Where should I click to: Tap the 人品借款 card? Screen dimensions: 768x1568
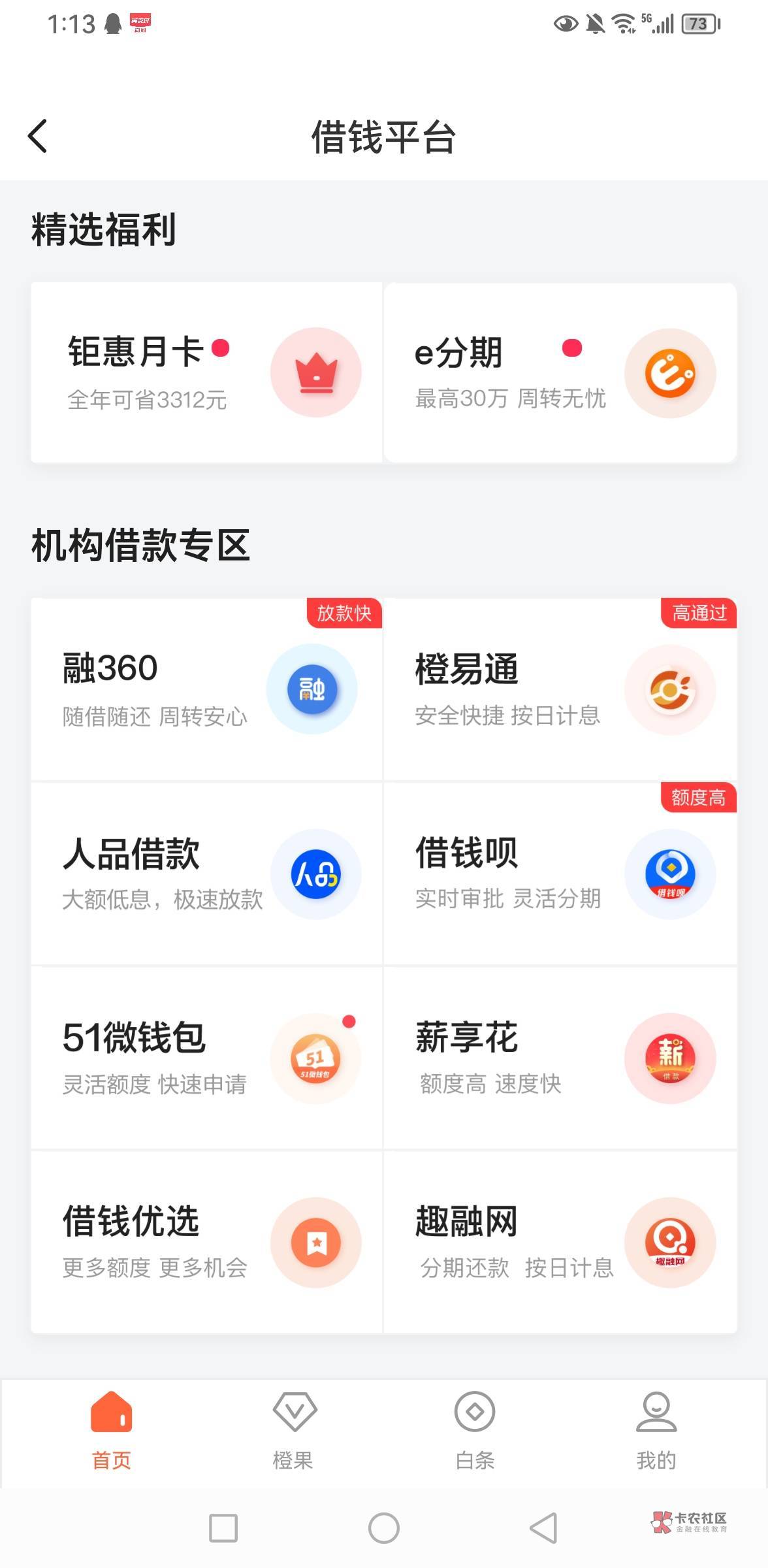pyautogui.click(x=206, y=874)
